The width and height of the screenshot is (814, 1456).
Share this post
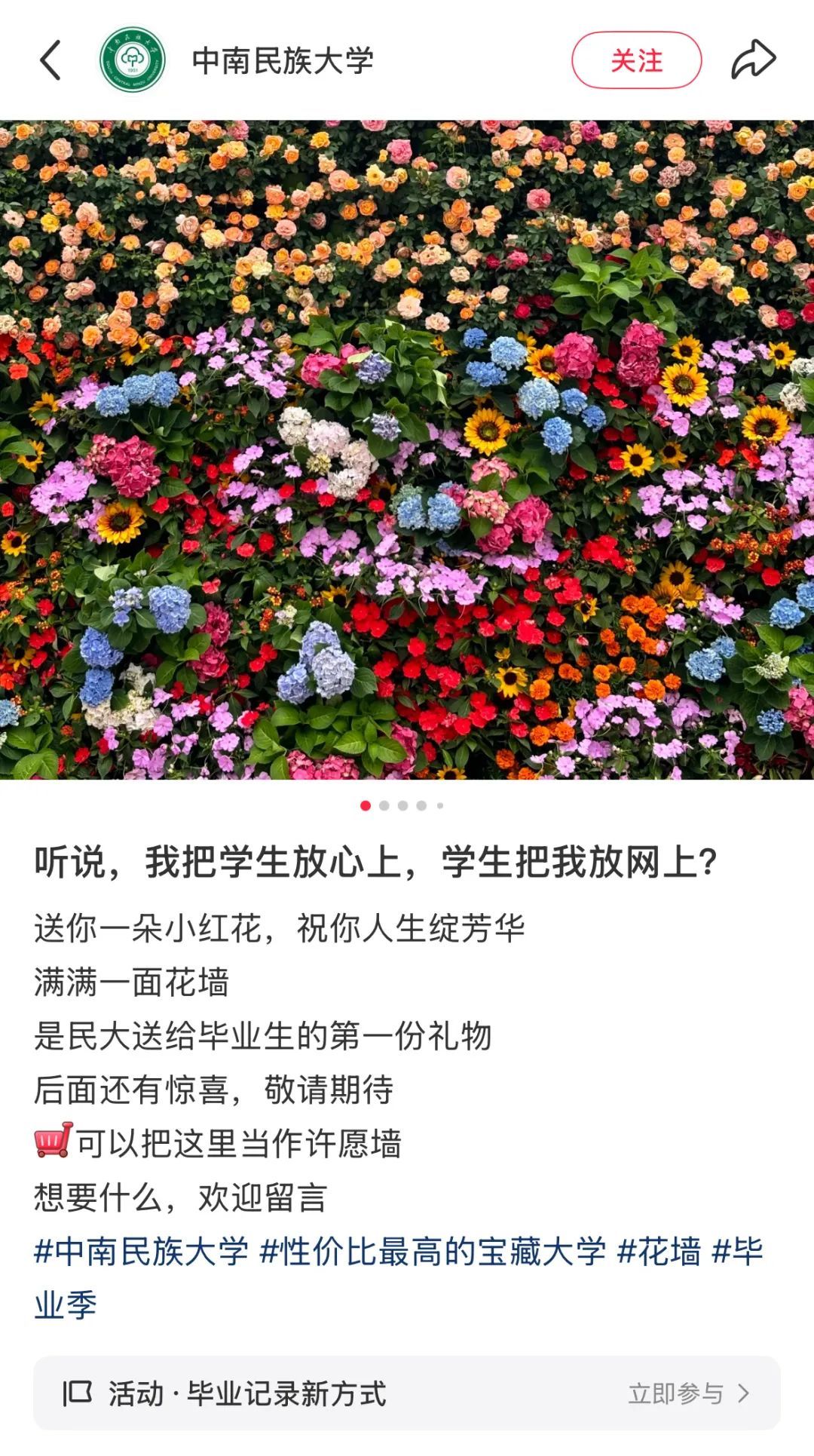(753, 60)
